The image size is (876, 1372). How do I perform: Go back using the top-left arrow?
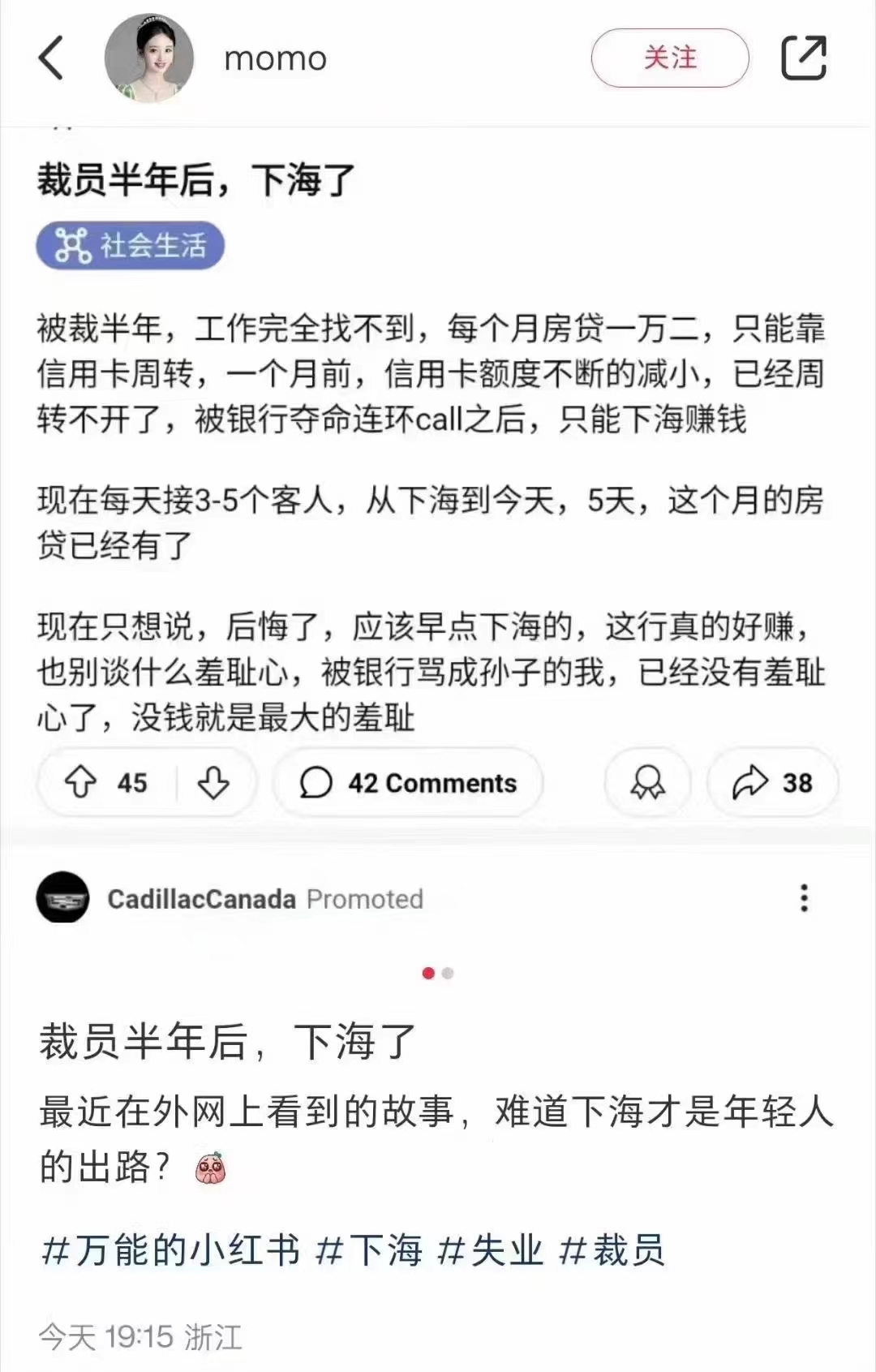(x=50, y=58)
